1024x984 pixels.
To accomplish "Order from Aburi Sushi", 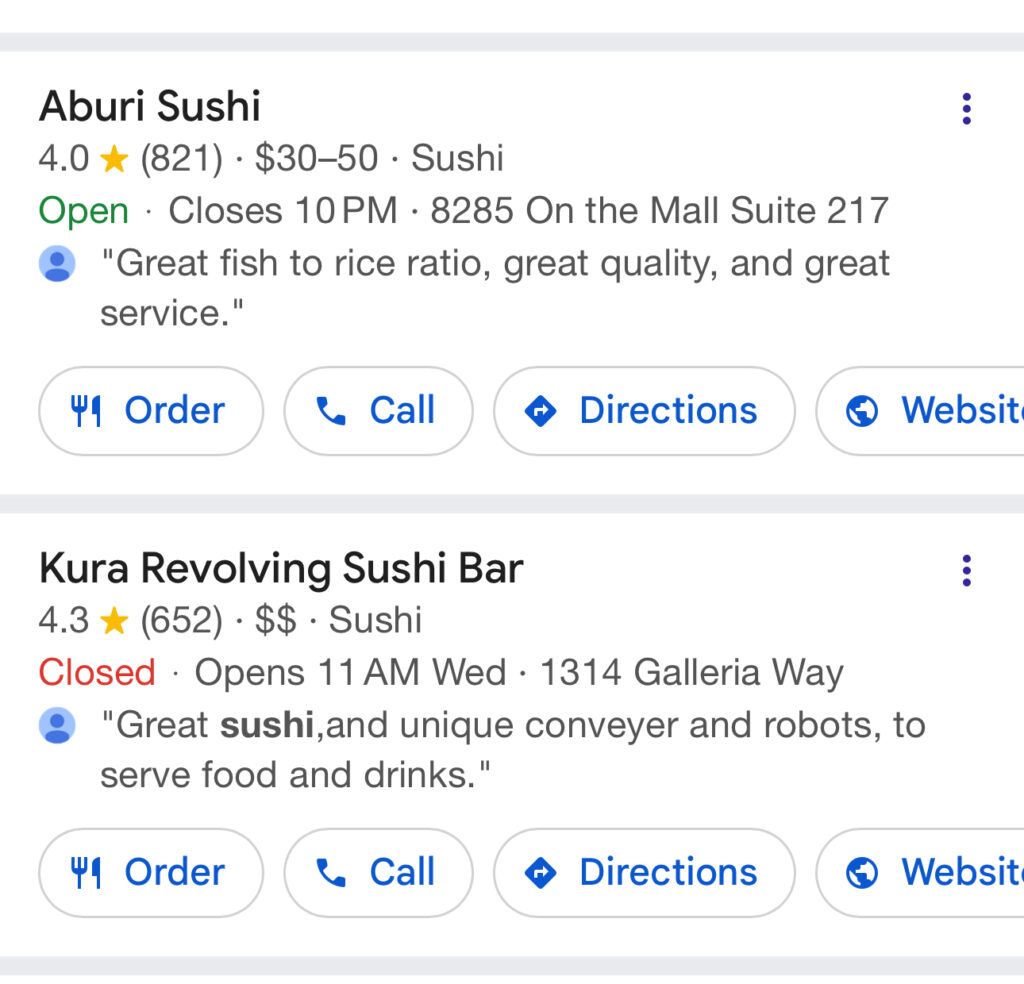I will pyautogui.click(x=151, y=411).
